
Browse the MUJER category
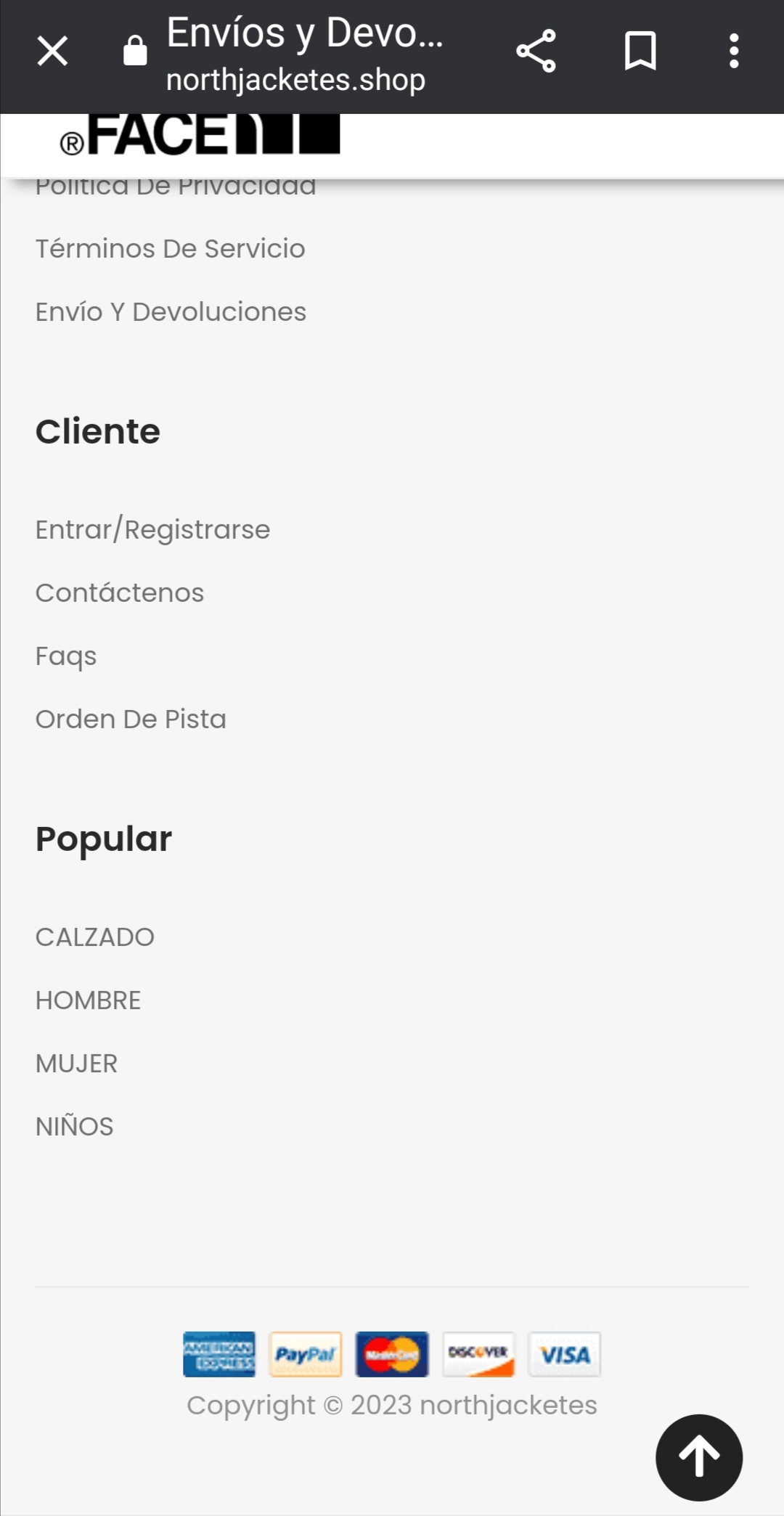(x=77, y=1064)
